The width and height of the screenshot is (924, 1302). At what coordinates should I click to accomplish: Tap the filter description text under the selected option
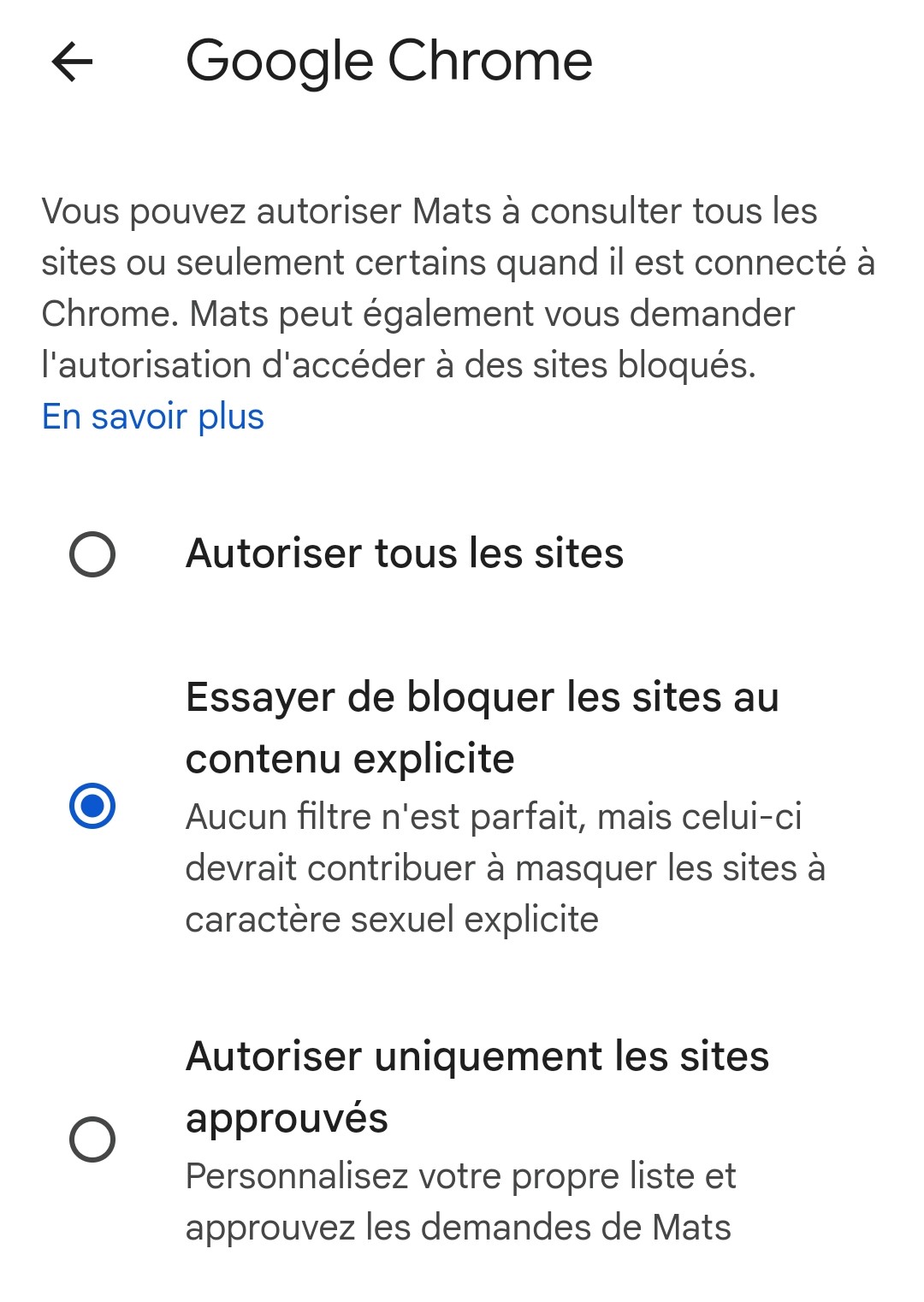505,867
